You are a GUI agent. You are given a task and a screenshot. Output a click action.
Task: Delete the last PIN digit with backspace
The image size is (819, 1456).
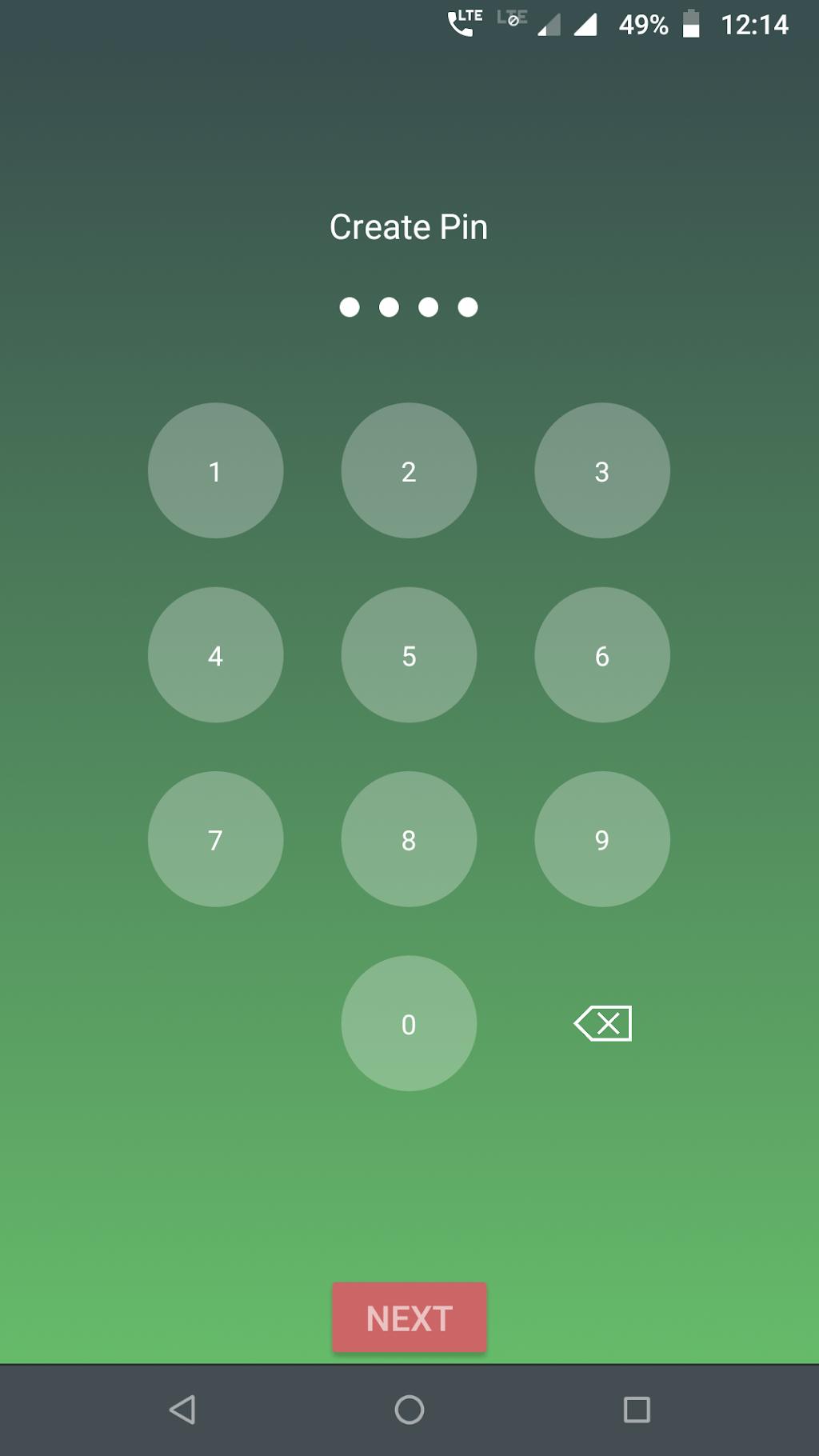[x=603, y=1023]
